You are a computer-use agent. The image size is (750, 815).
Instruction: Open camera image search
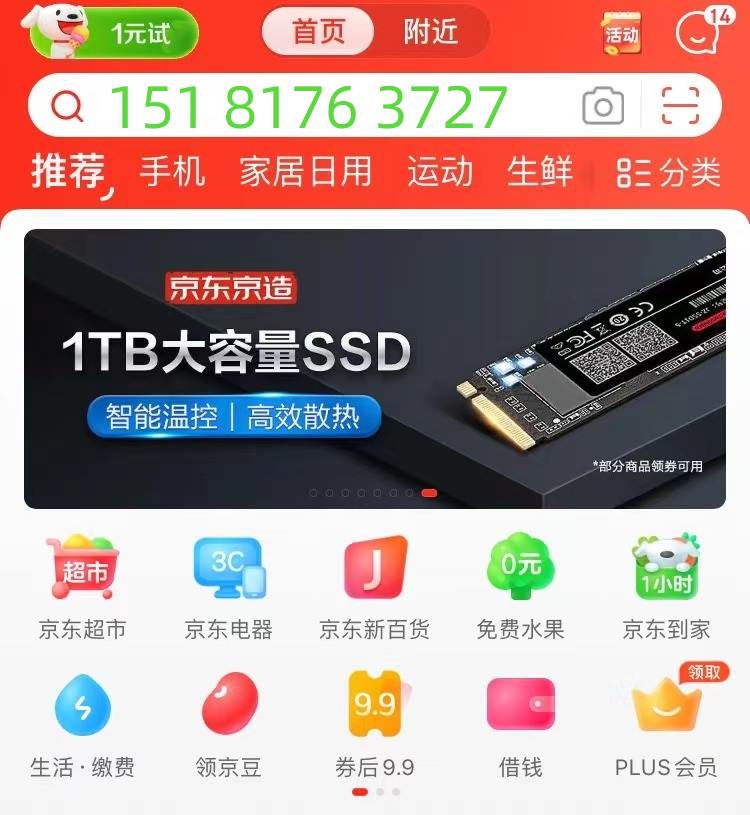(602, 106)
